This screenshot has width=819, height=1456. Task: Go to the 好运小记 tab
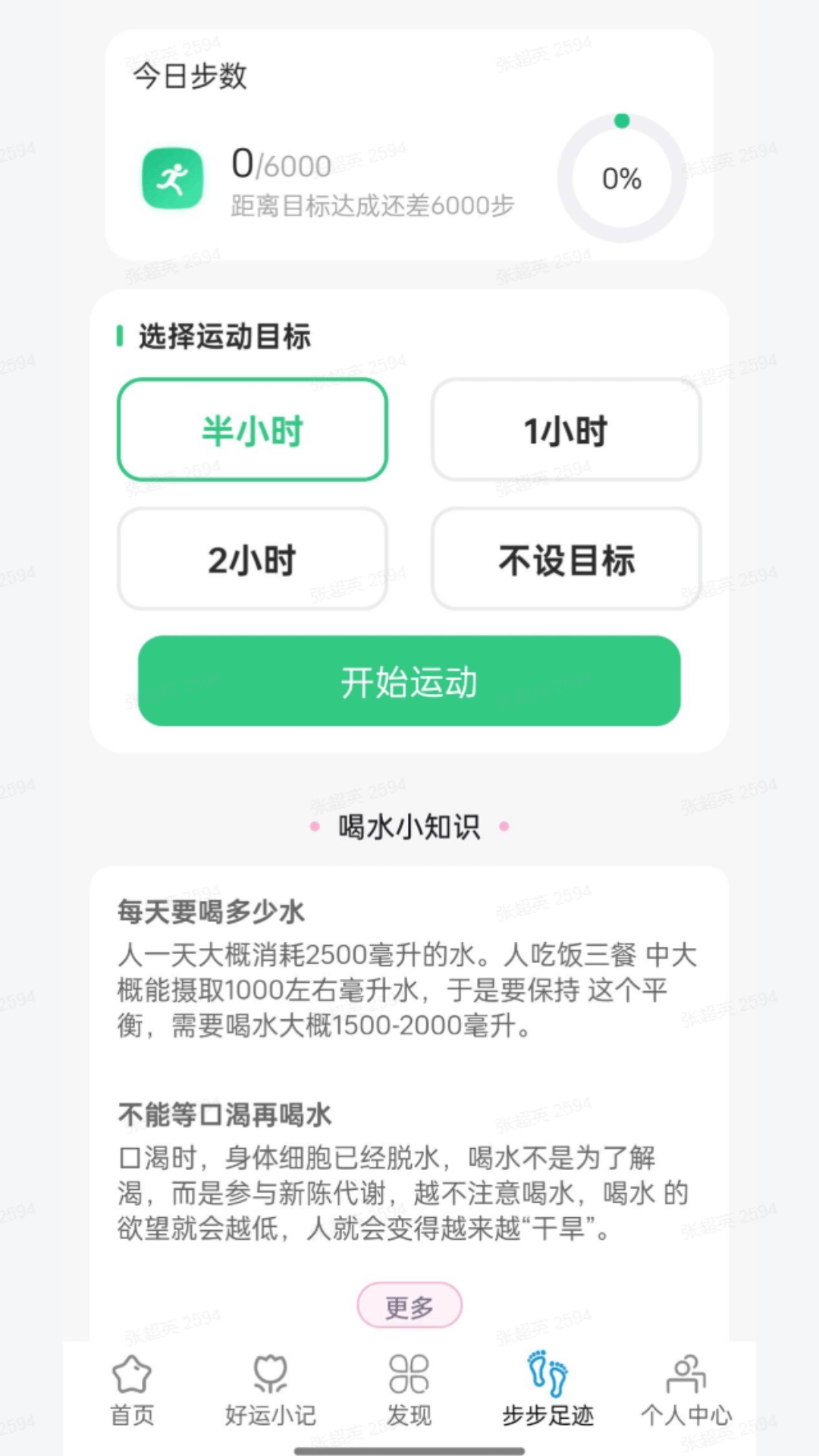[x=270, y=1391]
